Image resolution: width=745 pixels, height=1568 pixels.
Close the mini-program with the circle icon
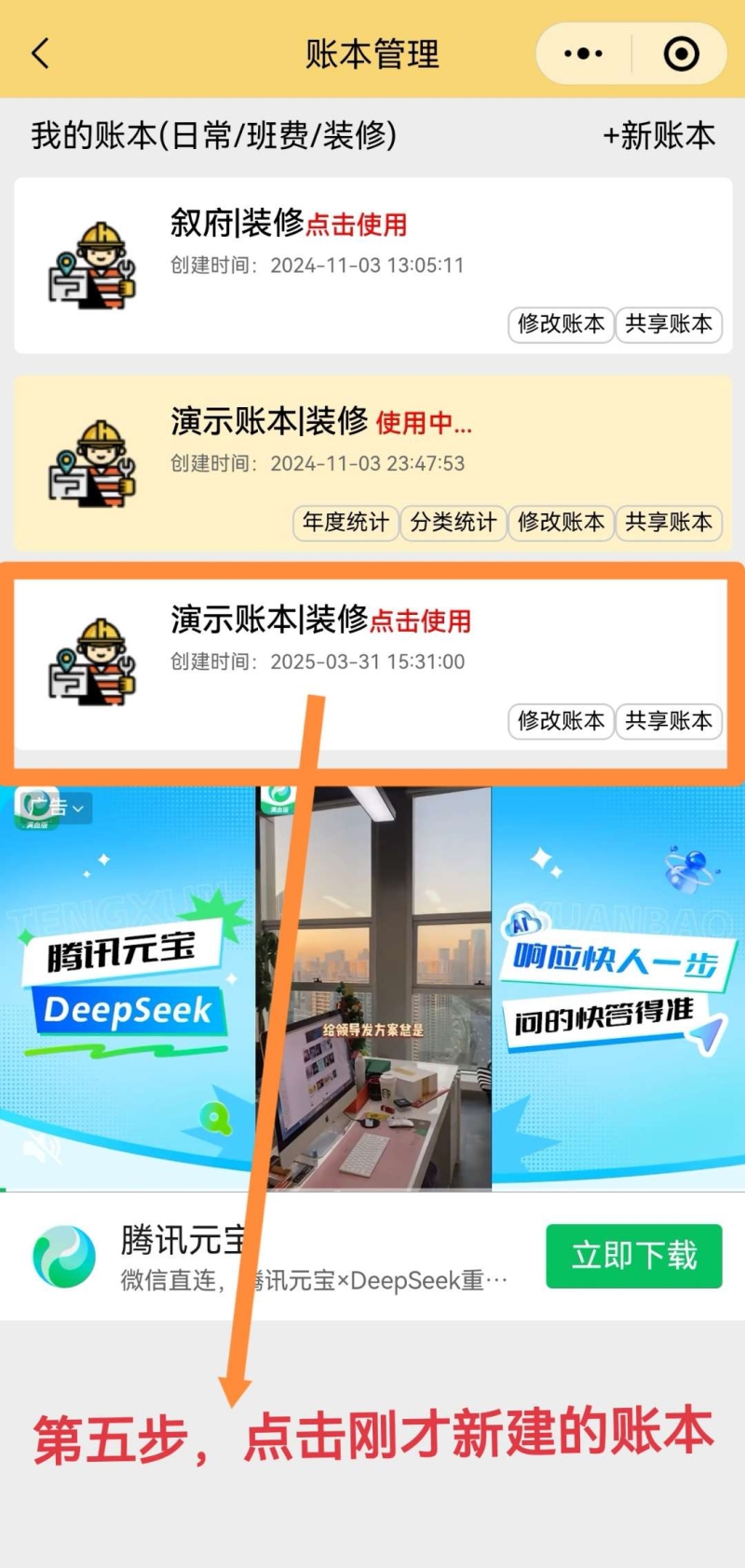[x=681, y=54]
